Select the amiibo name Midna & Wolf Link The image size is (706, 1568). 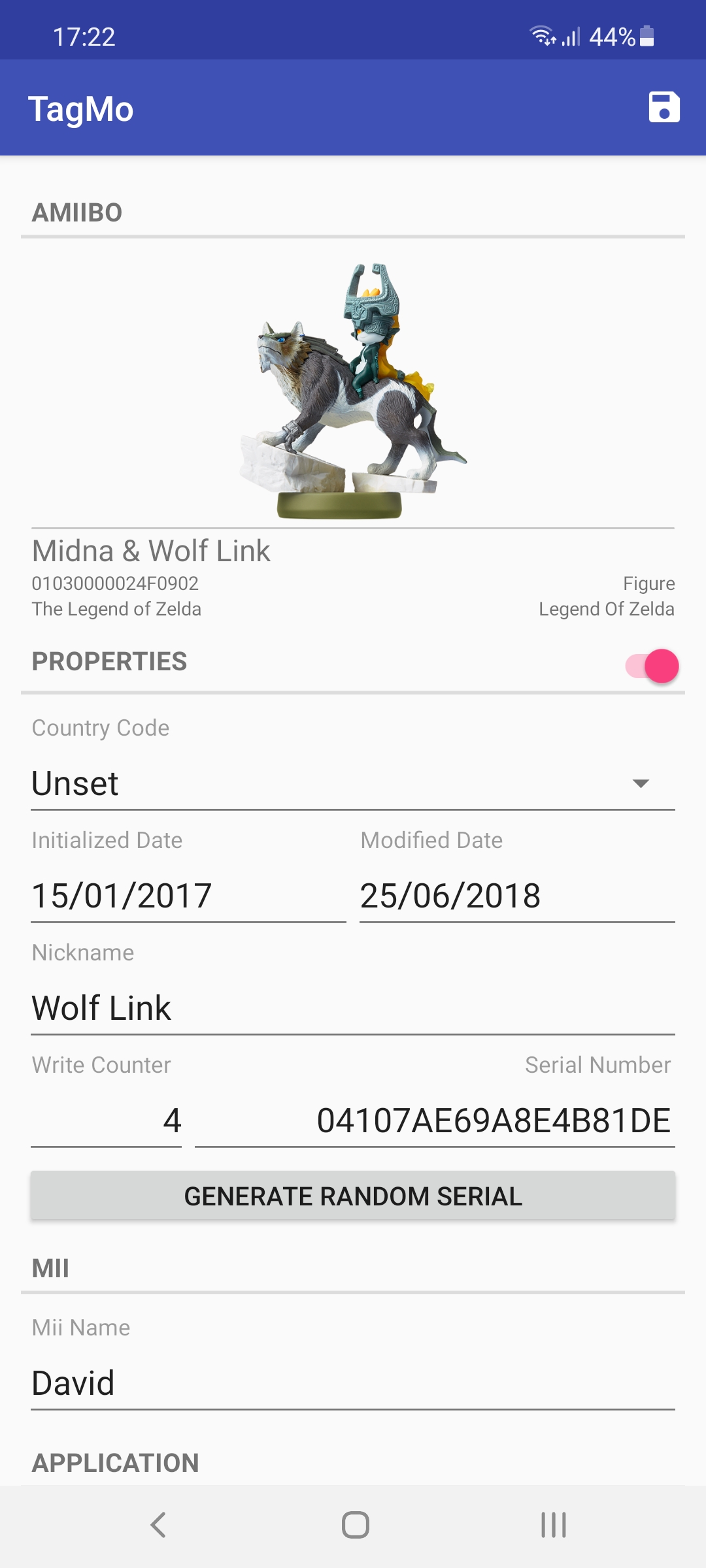tap(150, 551)
